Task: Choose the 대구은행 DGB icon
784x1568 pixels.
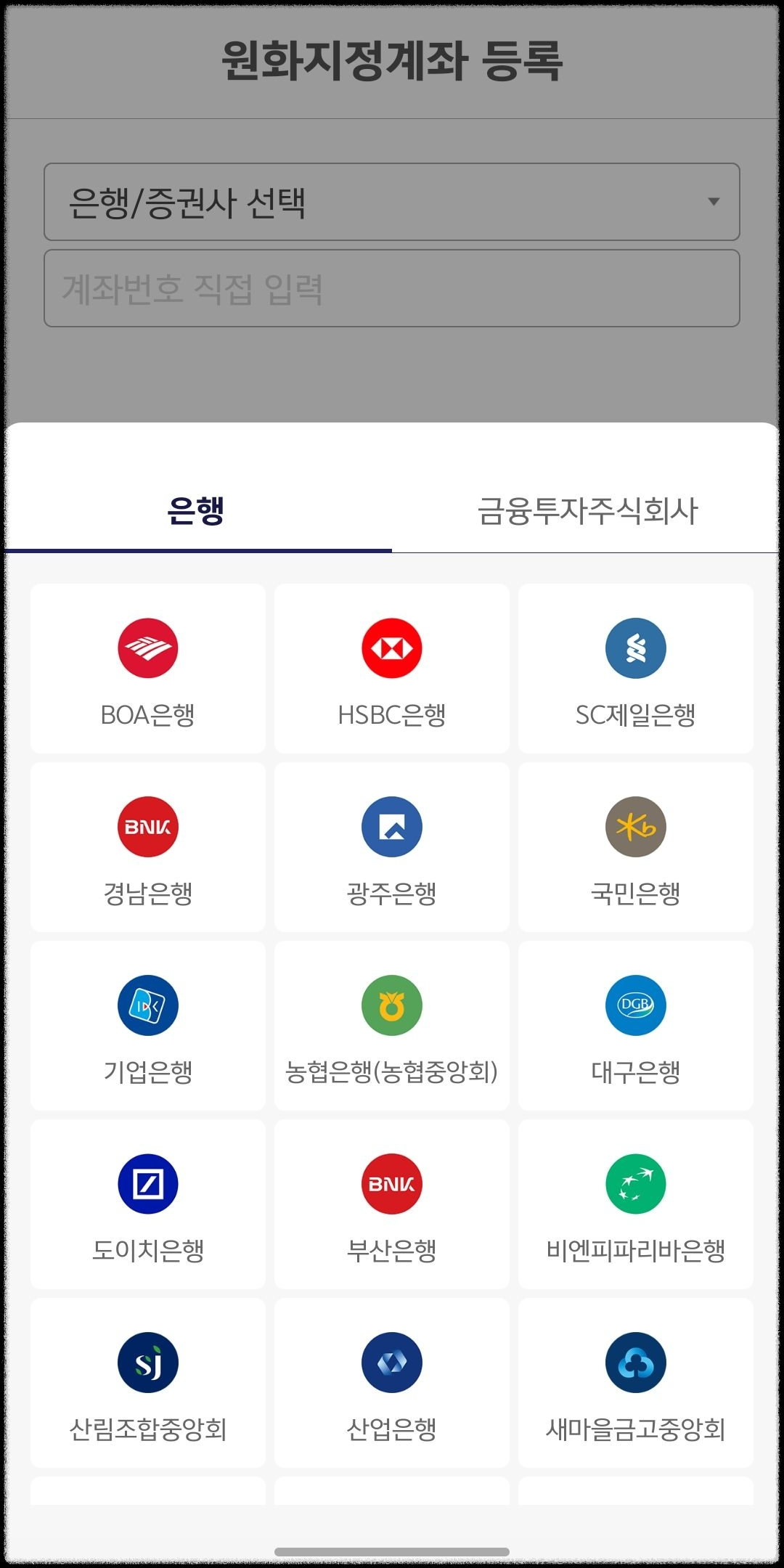Action: [x=635, y=1005]
